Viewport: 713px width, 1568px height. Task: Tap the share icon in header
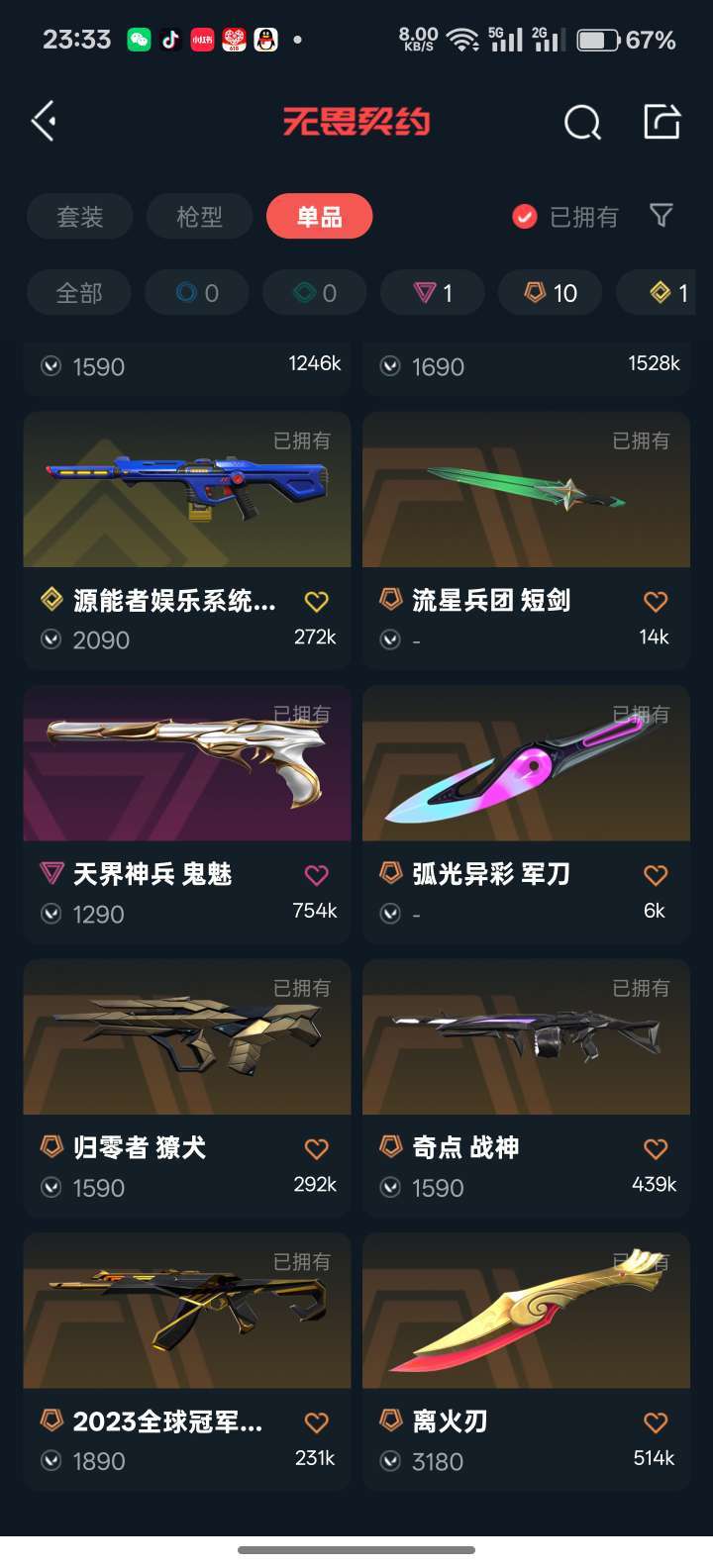(x=662, y=122)
